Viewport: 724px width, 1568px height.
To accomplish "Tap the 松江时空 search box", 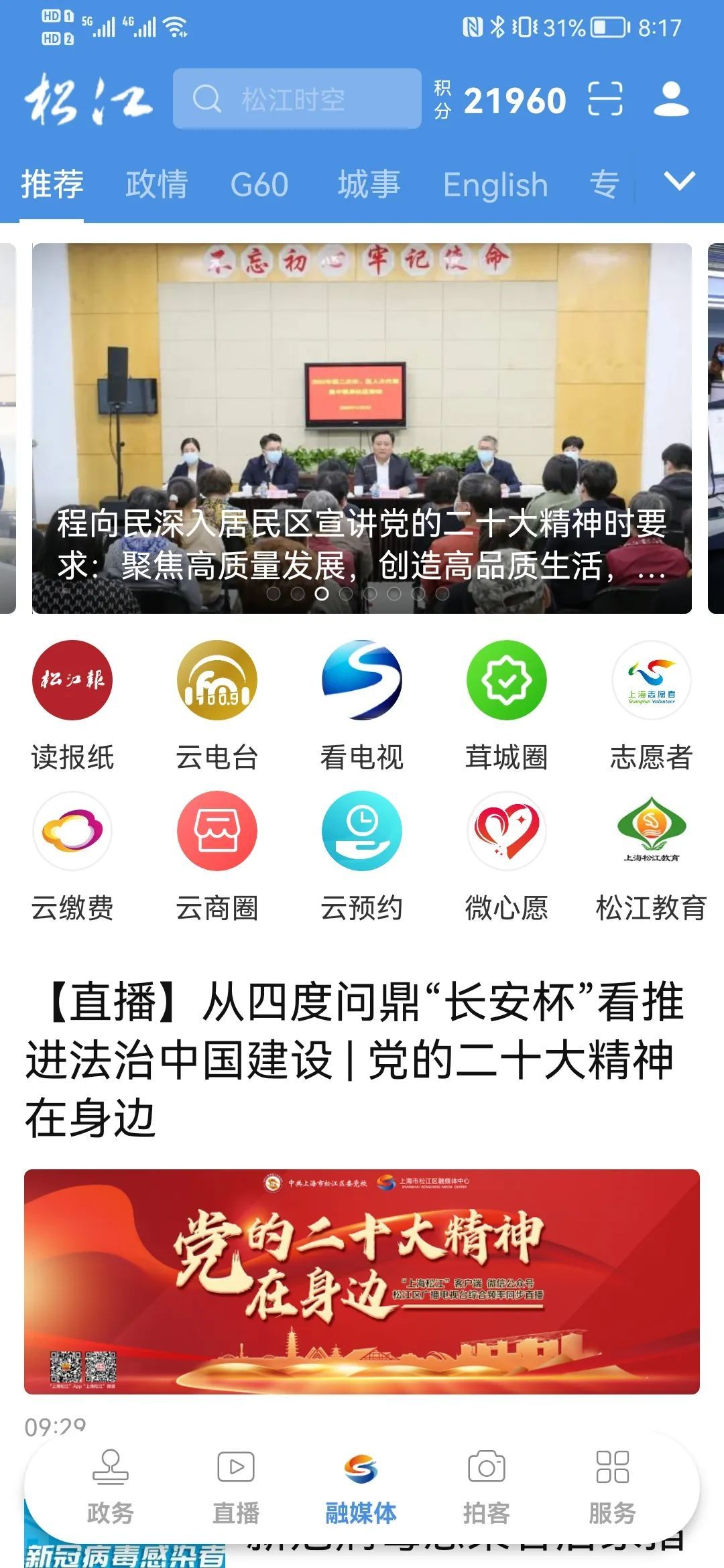I will tap(297, 99).
